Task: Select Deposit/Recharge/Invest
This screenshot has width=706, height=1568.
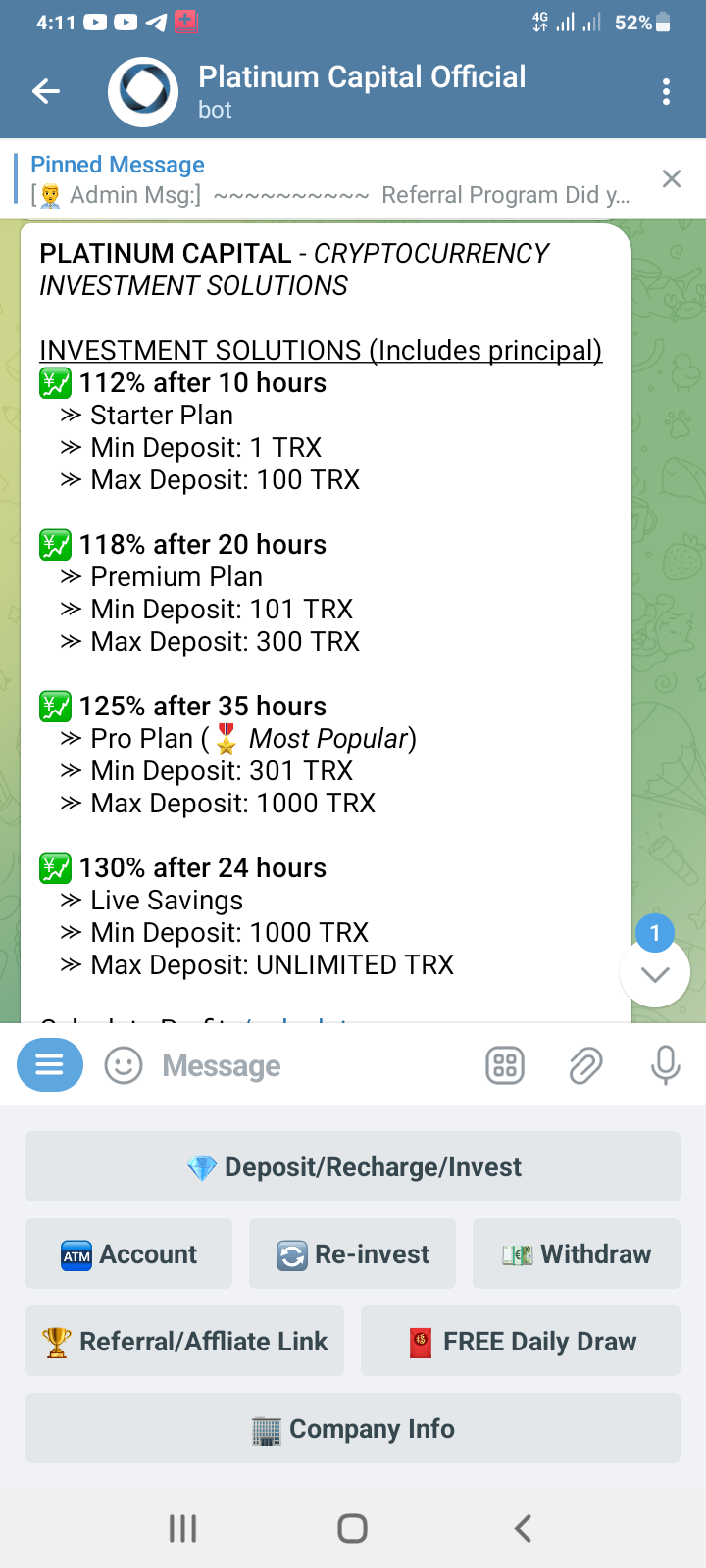Action: [353, 1166]
